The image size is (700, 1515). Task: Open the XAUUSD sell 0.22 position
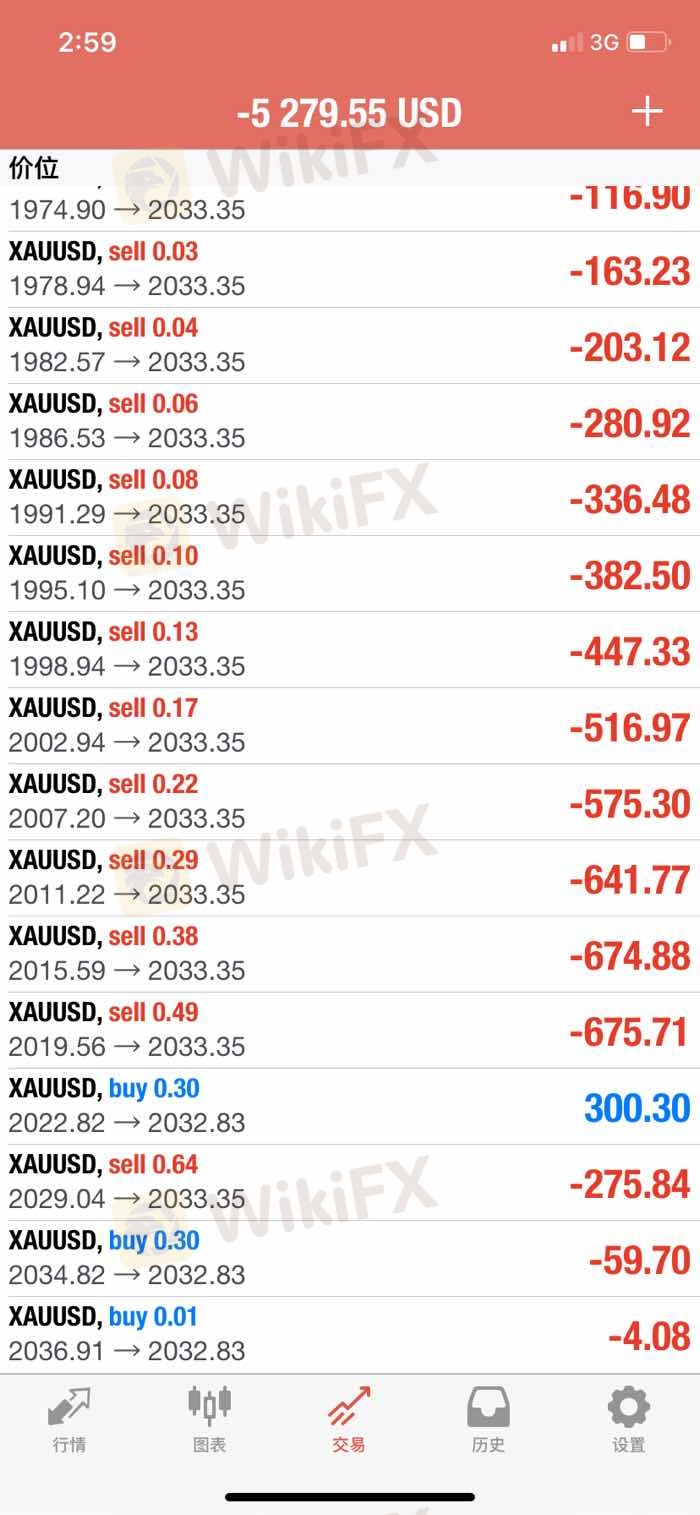click(x=350, y=802)
